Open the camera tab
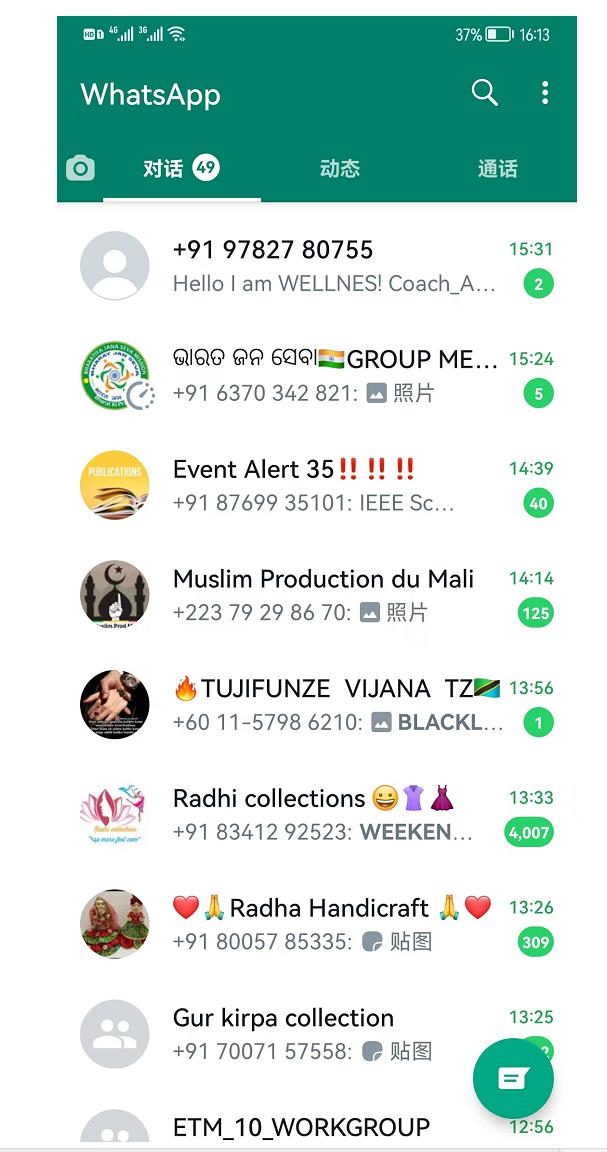This screenshot has width=607, height=1152. (80, 169)
